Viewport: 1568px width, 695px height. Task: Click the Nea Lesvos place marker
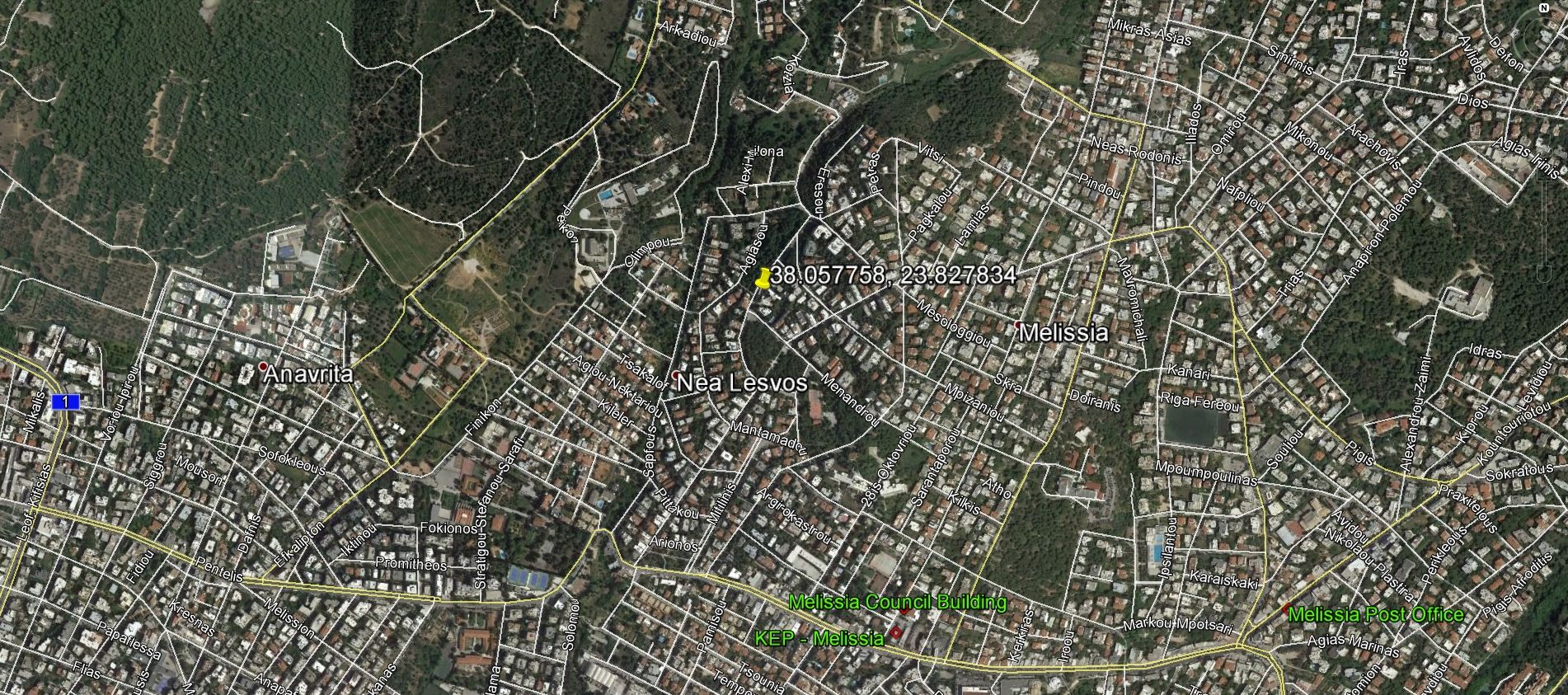point(676,375)
